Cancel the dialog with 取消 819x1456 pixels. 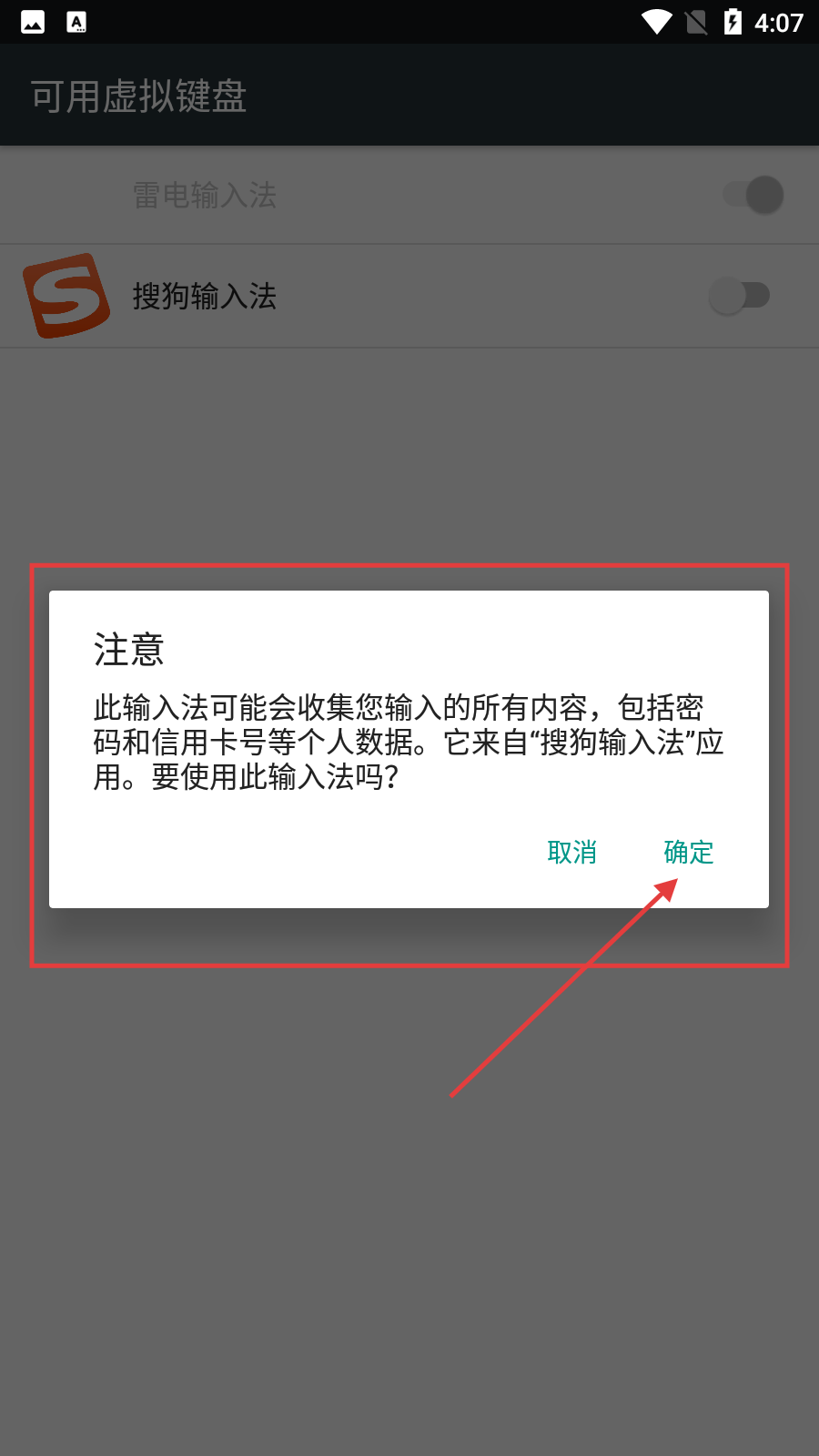(571, 853)
